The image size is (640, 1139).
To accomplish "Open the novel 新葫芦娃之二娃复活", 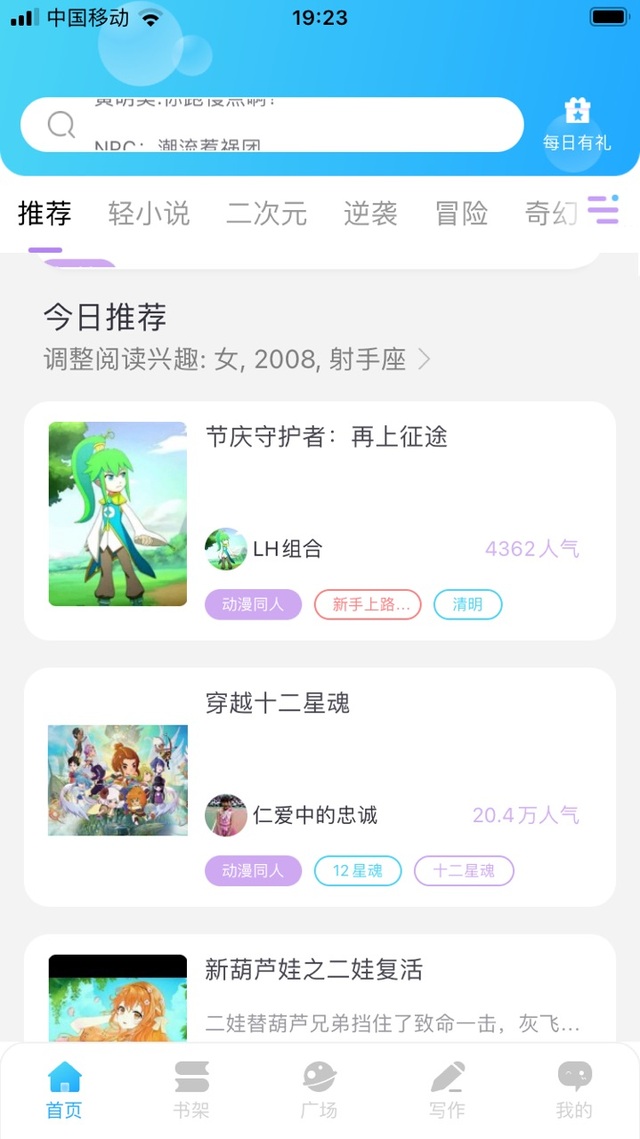I will coord(314,969).
